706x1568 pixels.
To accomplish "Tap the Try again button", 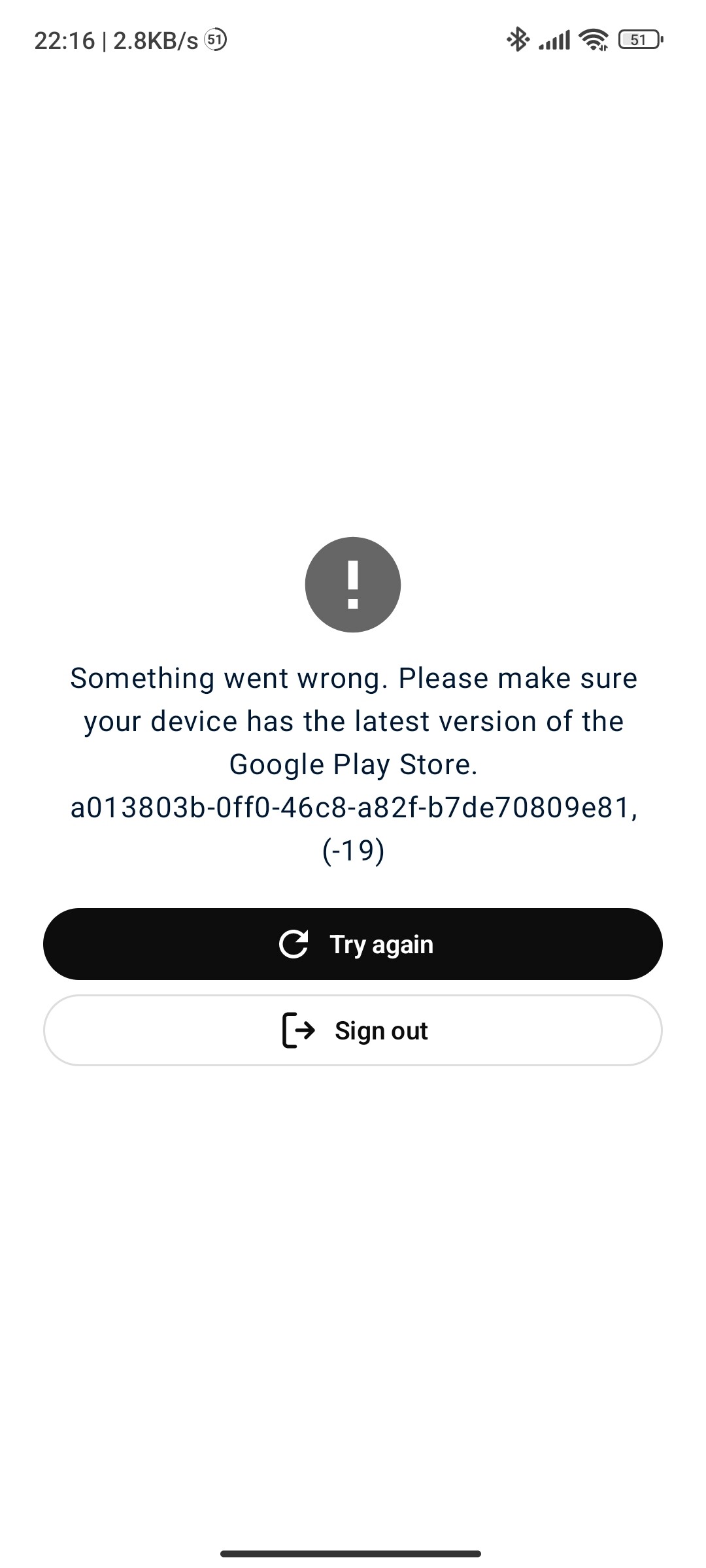I will click(353, 943).
